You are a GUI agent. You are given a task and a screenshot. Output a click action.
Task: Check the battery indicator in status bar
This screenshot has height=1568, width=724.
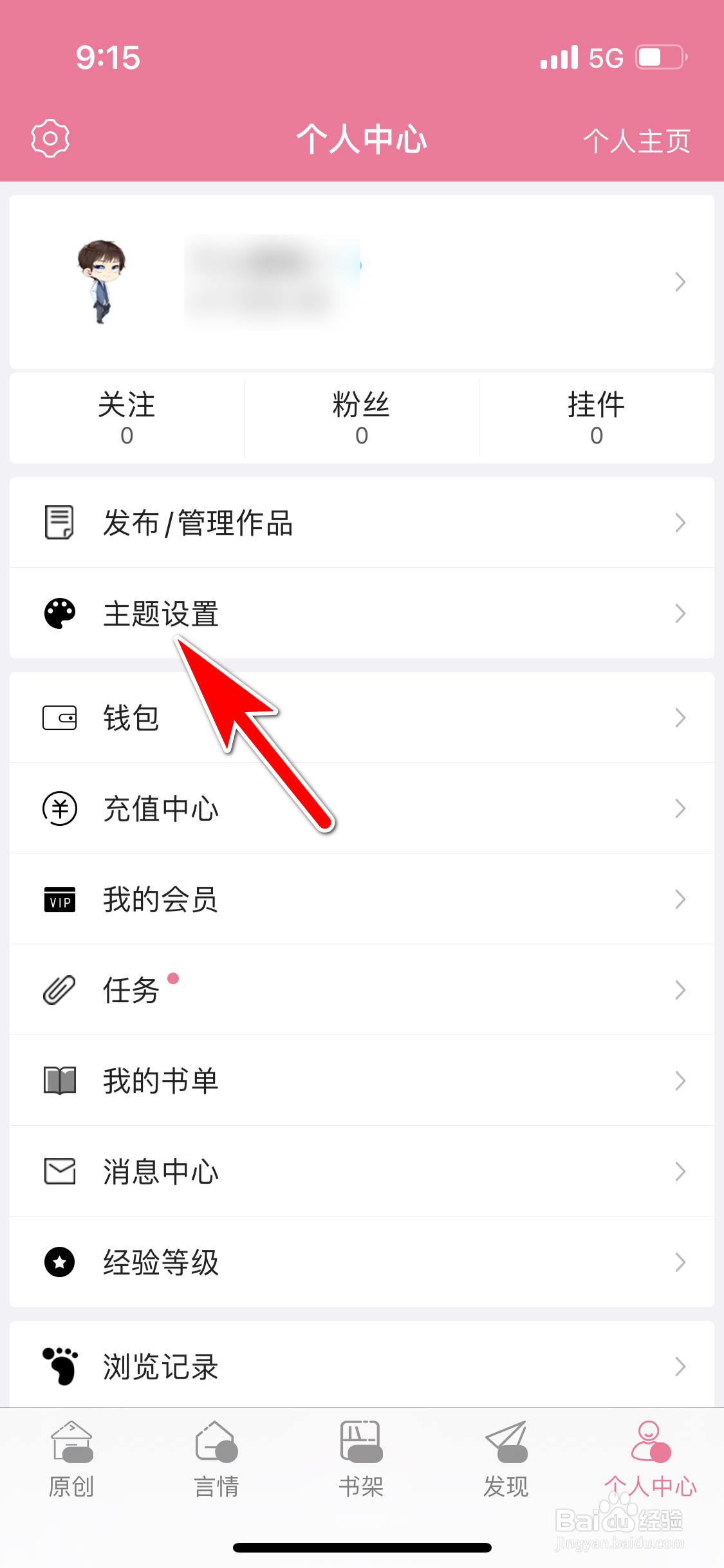(x=658, y=58)
